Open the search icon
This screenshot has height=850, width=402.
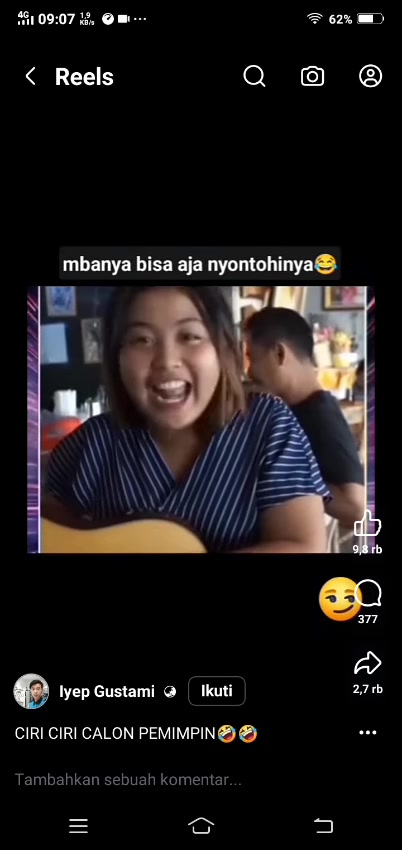click(254, 76)
